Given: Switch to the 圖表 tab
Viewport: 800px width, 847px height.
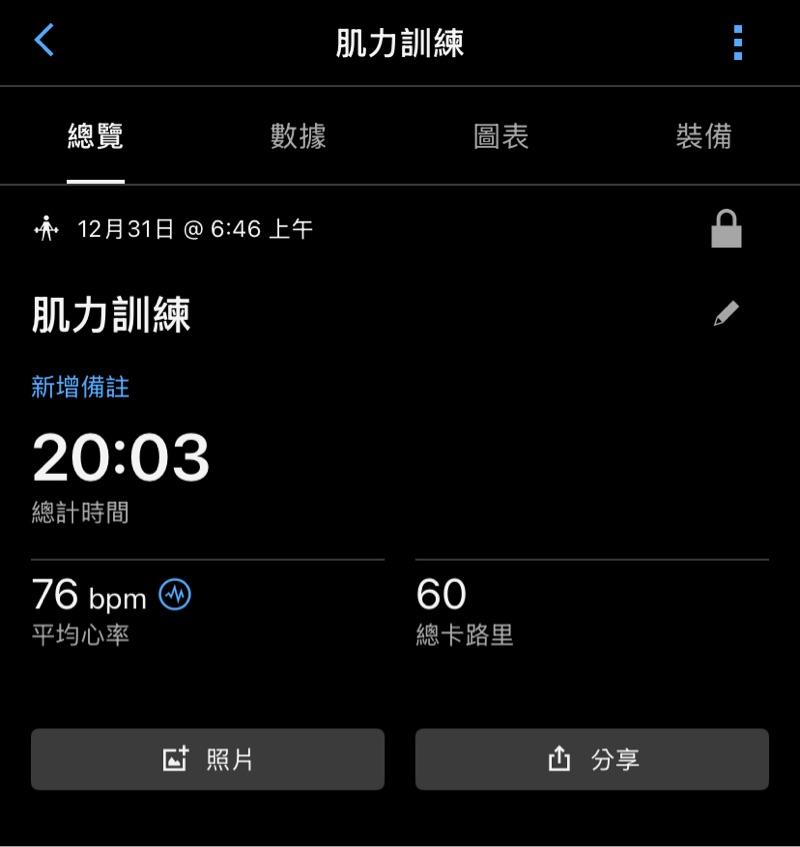Looking at the screenshot, I should [x=501, y=136].
